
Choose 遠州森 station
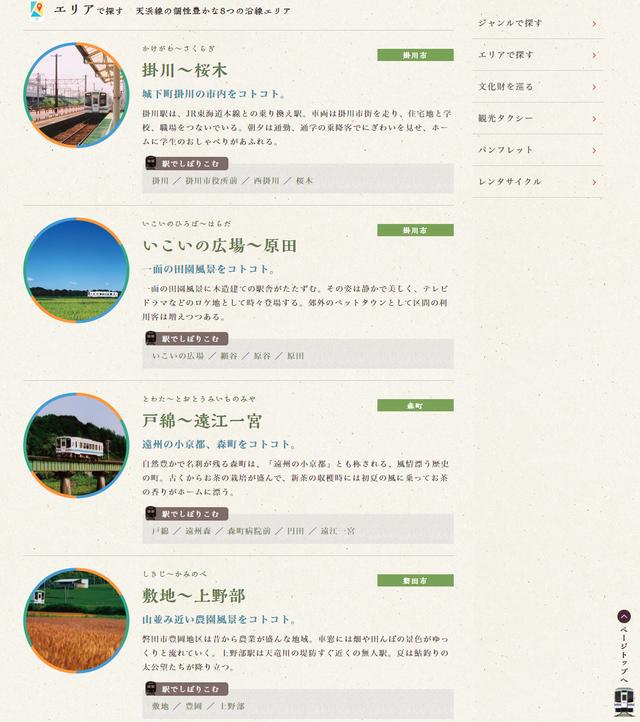point(201,530)
